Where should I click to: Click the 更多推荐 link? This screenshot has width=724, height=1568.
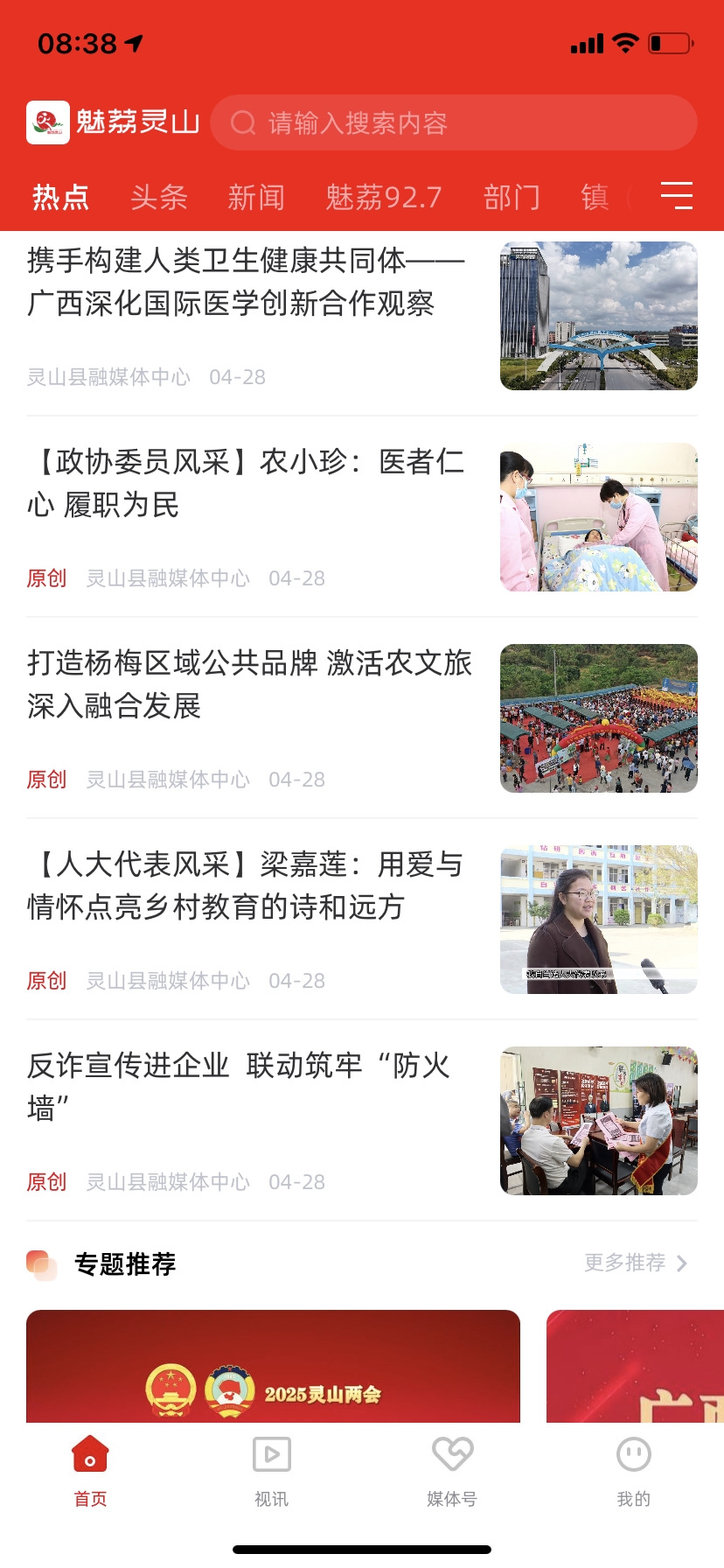tap(623, 1263)
